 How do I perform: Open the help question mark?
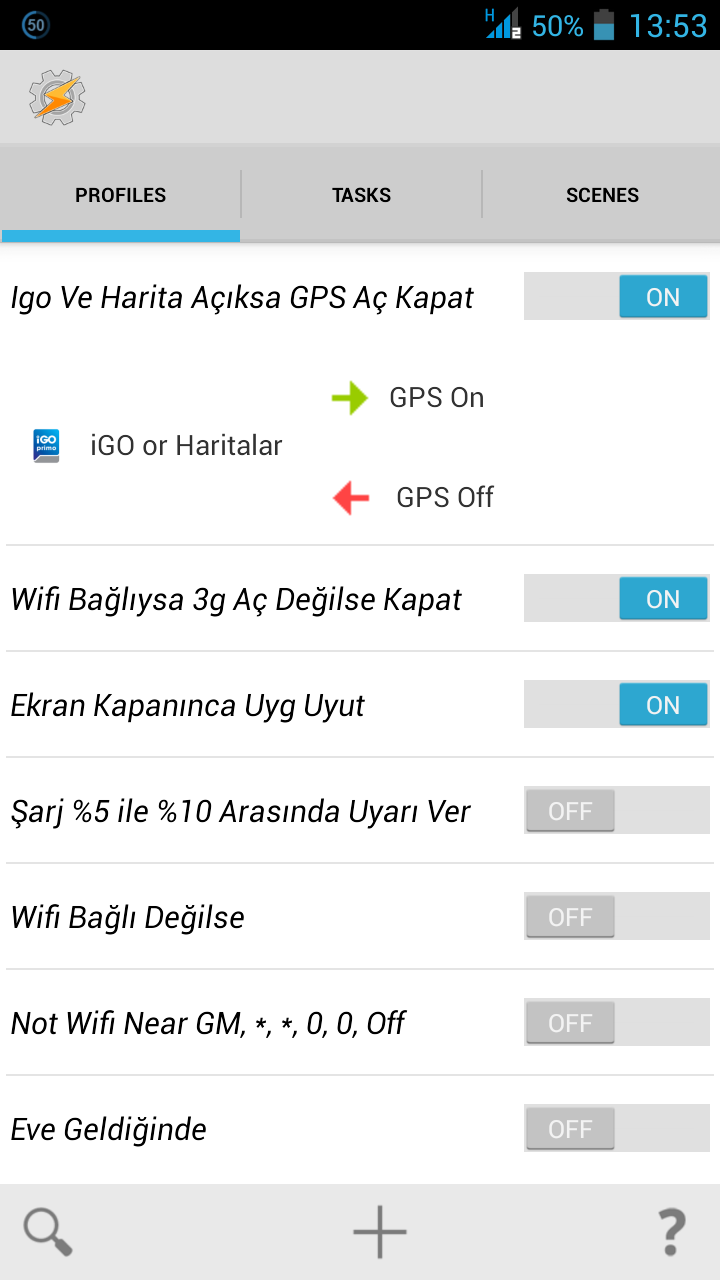coord(671,1232)
